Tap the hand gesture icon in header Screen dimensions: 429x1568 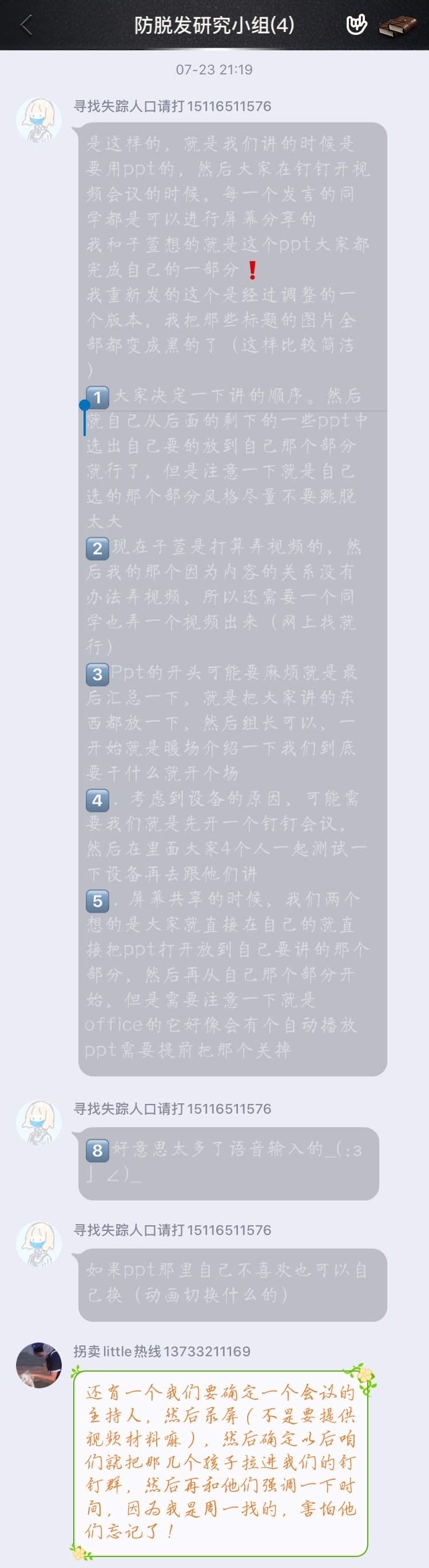(356, 25)
